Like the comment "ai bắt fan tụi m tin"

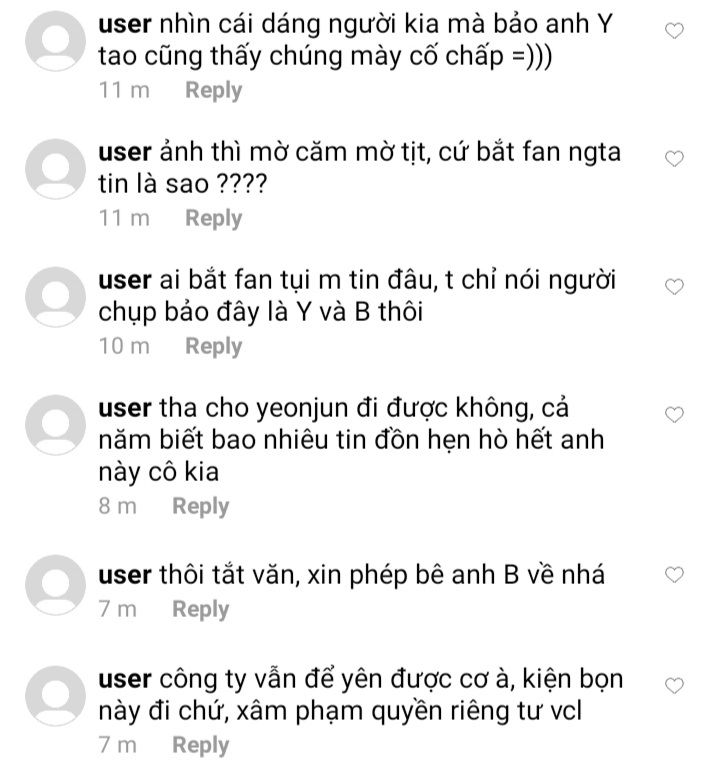pyautogui.click(x=674, y=286)
